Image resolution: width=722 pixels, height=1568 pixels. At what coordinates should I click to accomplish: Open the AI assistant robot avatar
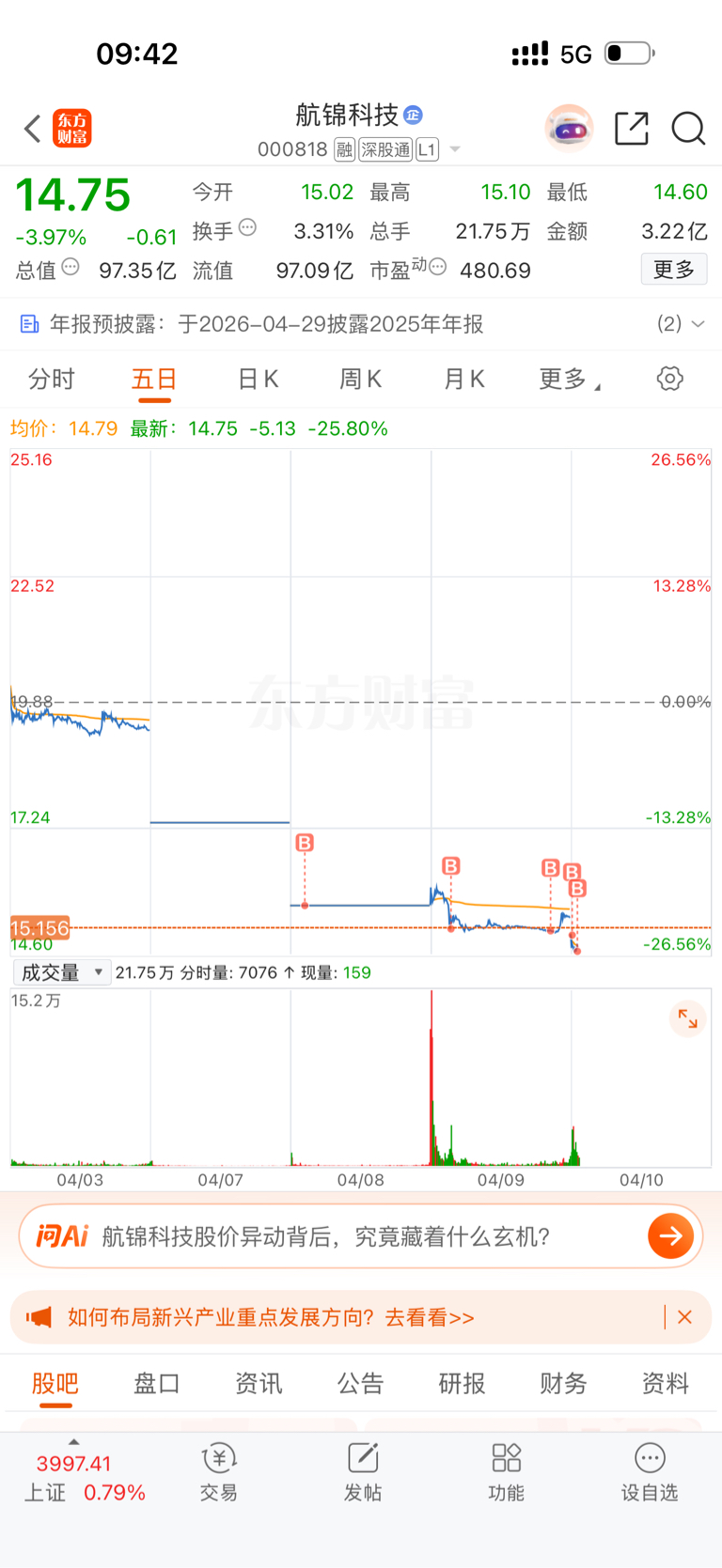[569, 128]
